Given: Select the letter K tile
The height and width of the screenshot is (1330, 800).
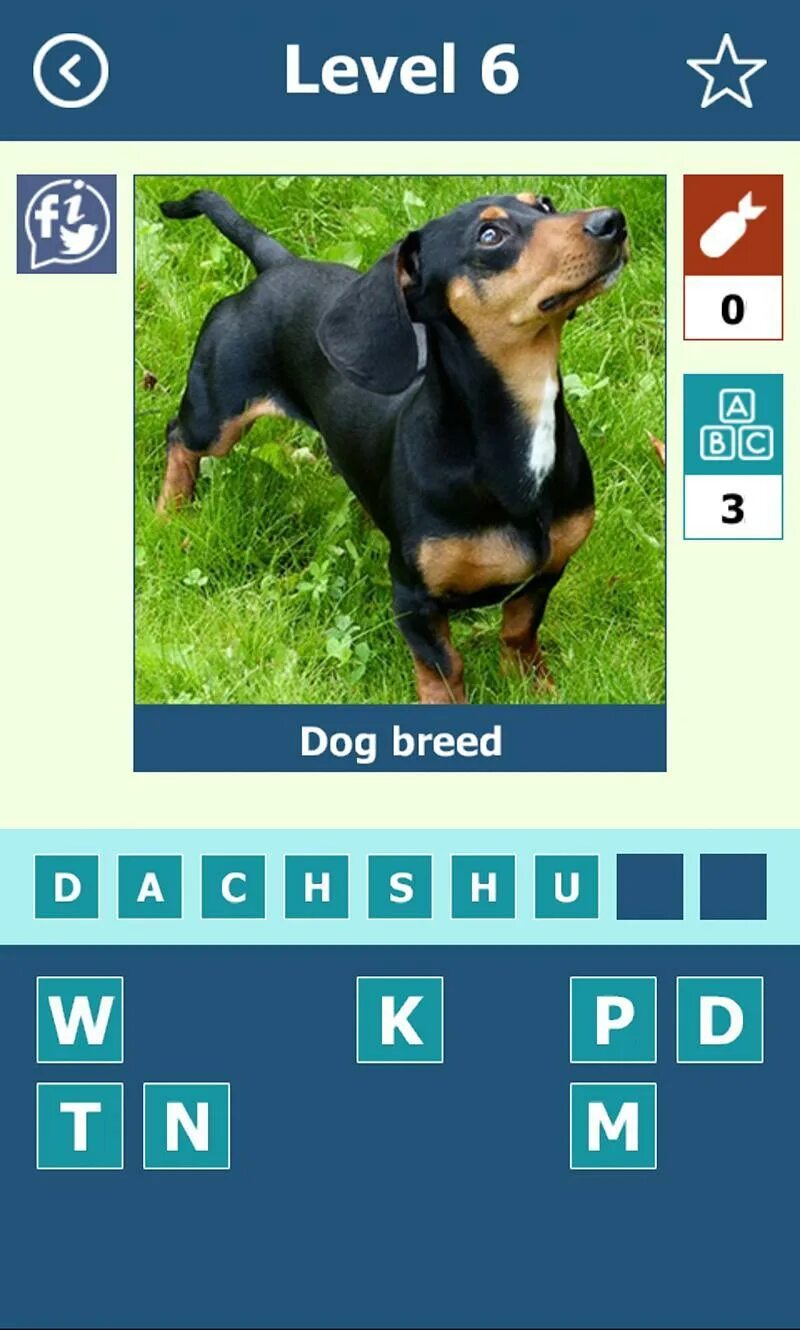Looking at the screenshot, I should pos(400,1020).
